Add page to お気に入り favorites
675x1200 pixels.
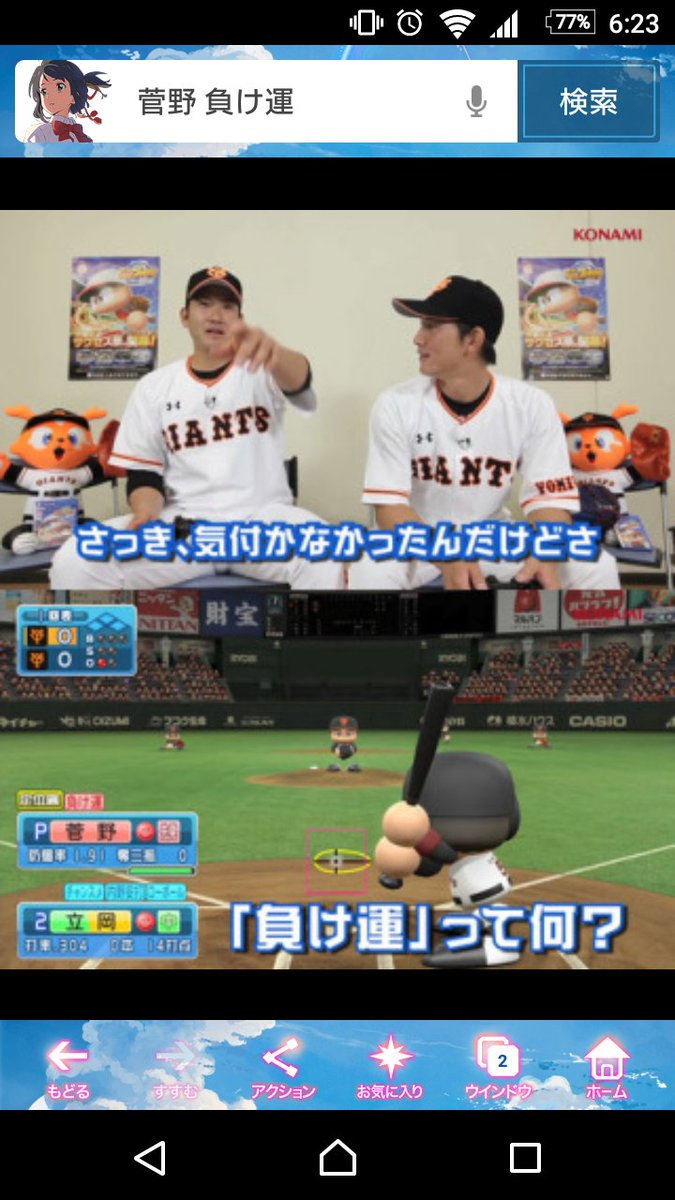pyautogui.click(x=390, y=1067)
